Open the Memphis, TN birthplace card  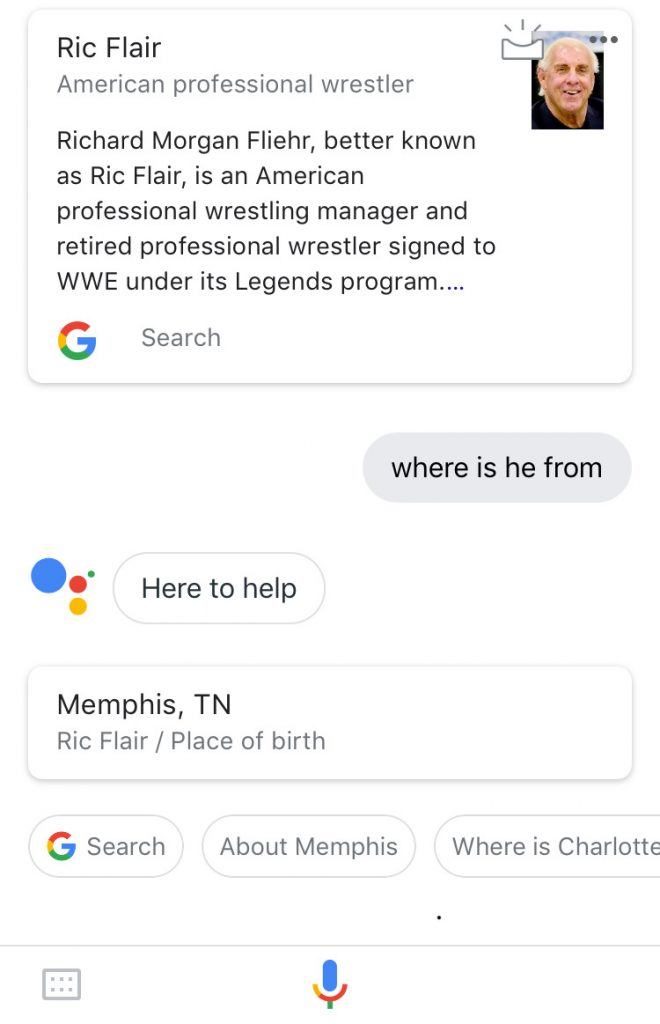click(x=329, y=722)
